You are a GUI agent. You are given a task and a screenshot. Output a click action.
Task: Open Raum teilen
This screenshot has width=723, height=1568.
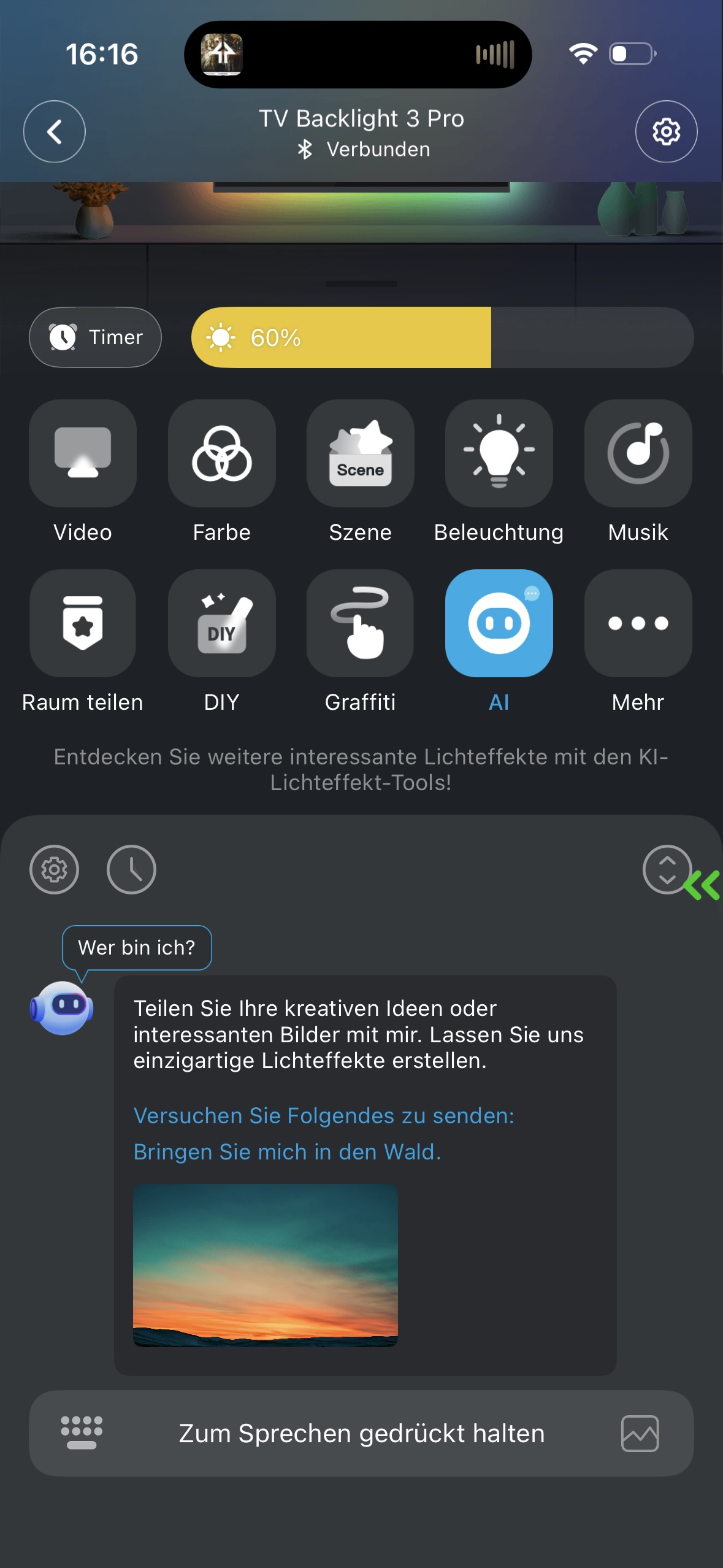(83, 623)
